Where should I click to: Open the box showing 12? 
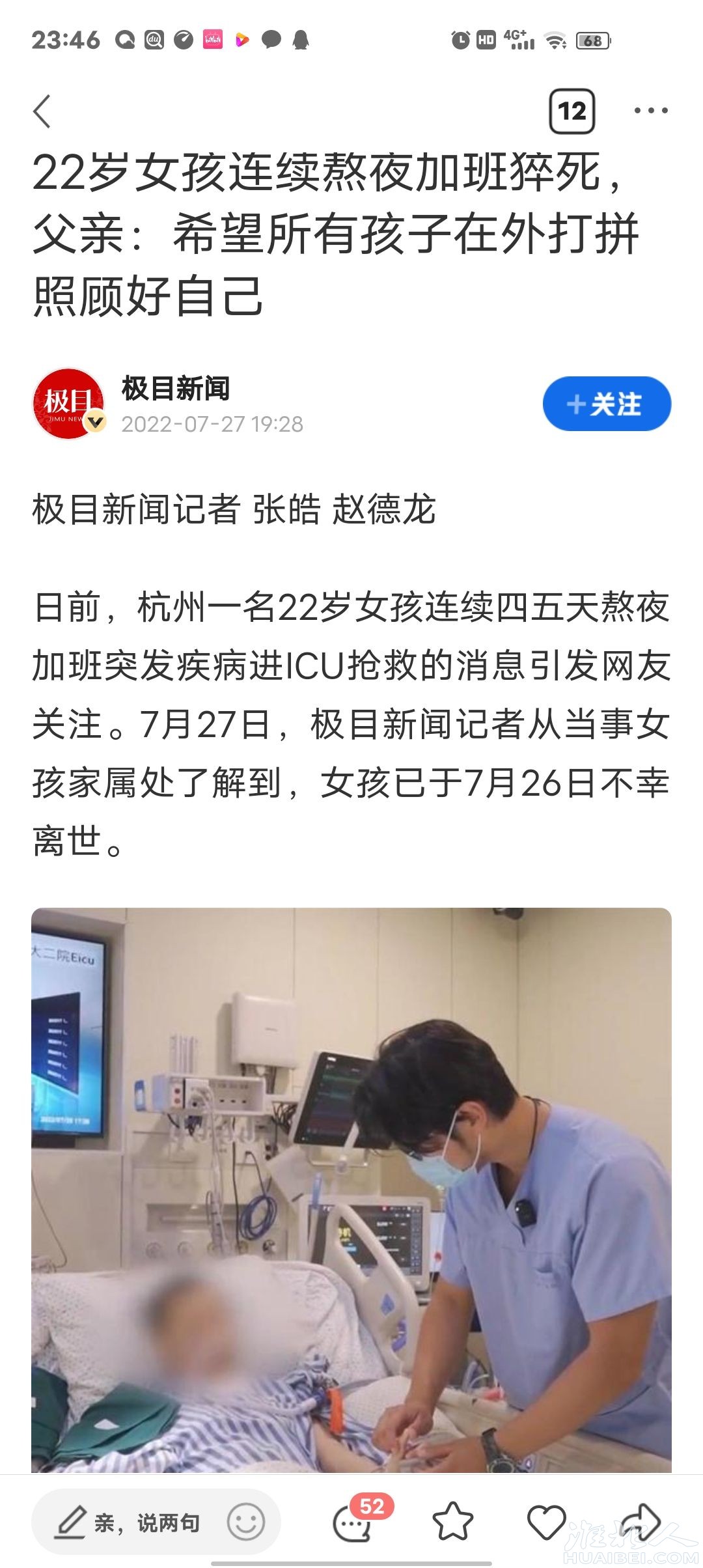572,111
